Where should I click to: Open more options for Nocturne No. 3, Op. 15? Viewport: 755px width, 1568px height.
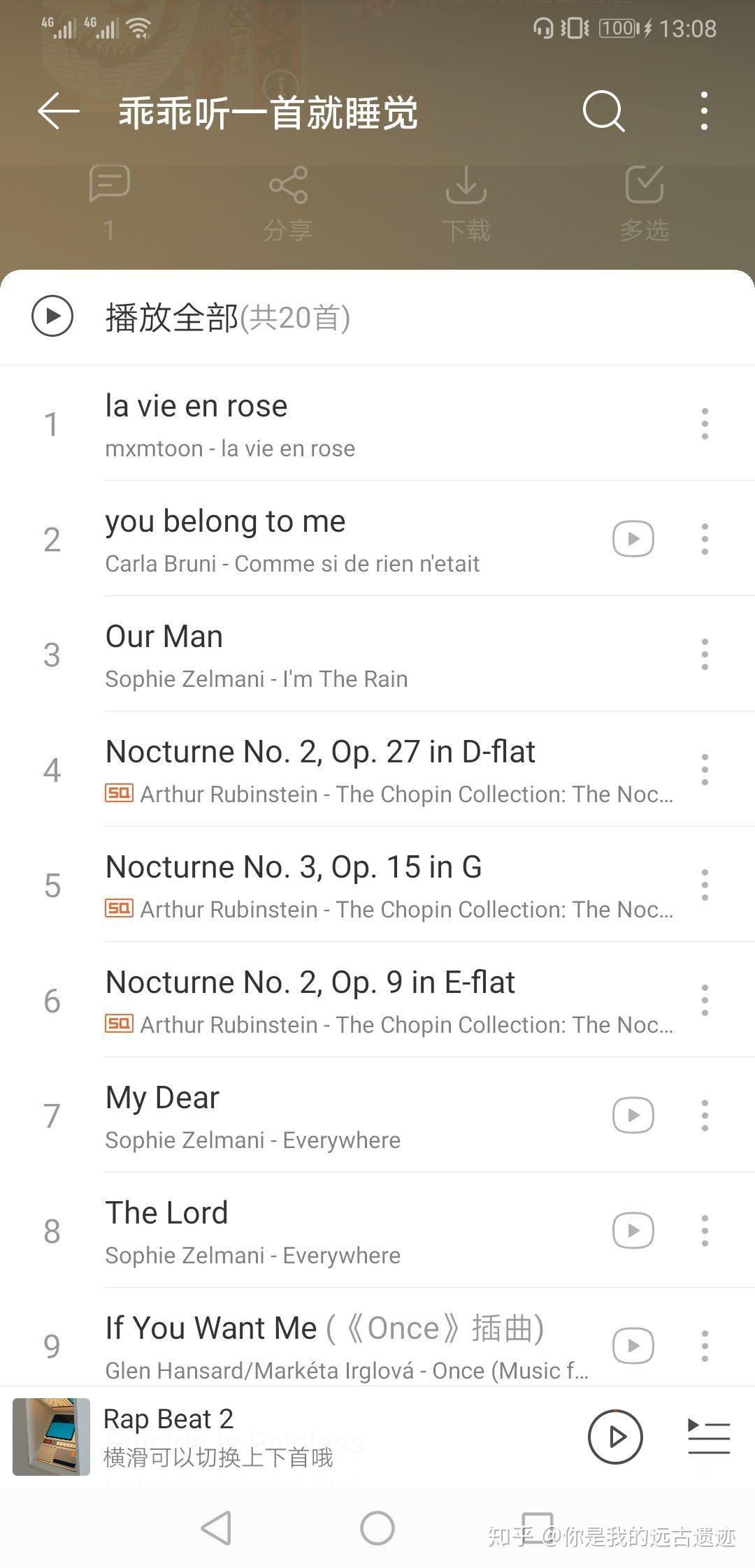(x=705, y=885)
